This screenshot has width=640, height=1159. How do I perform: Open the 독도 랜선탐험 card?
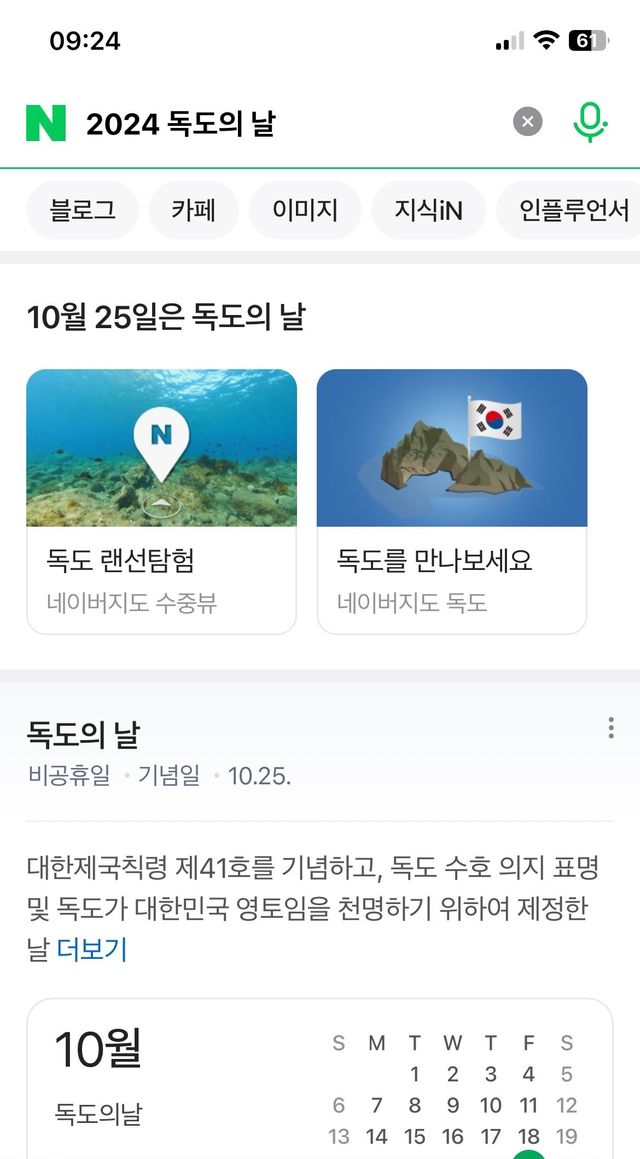[x=161, y=501]
